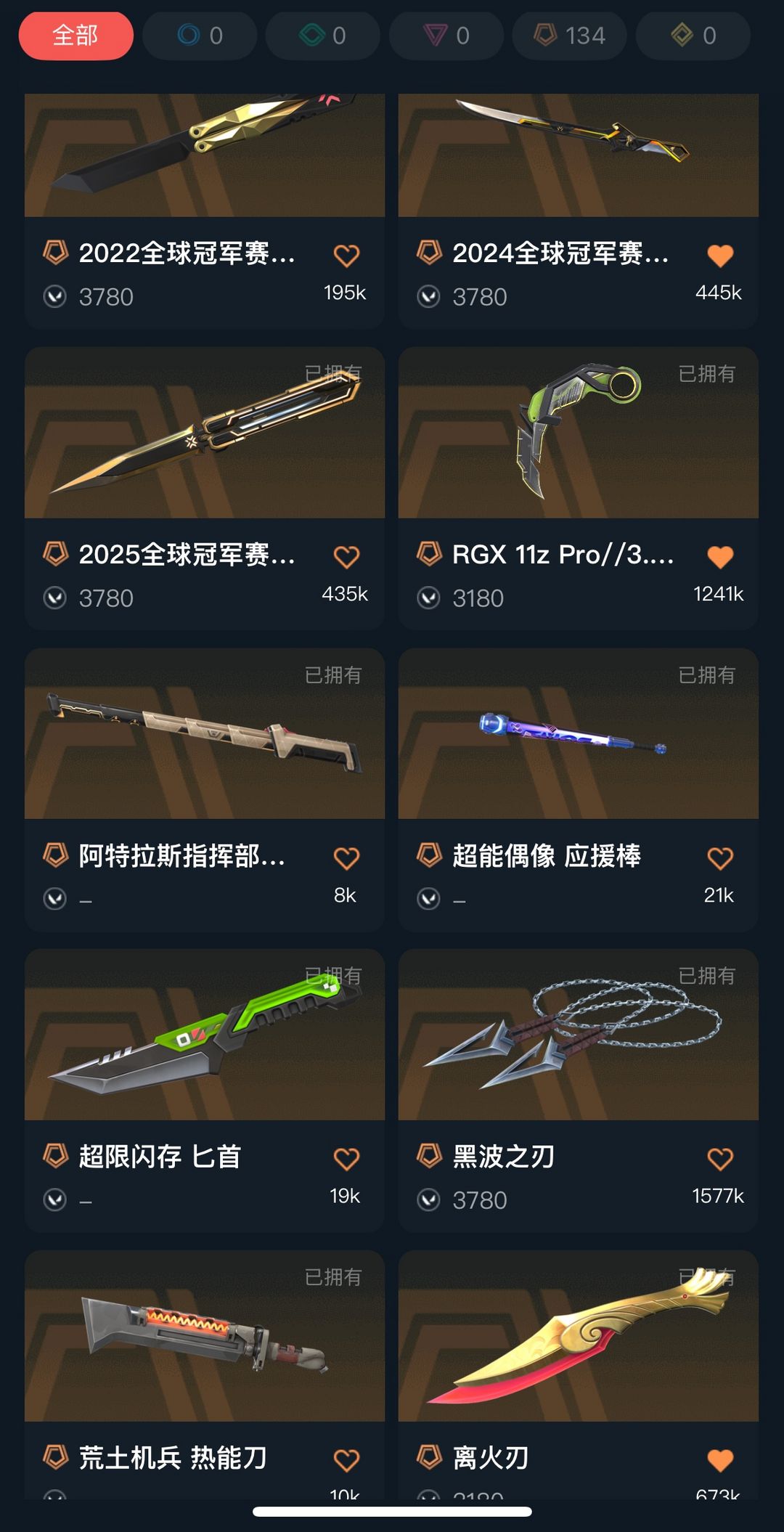Unfavorite the 离火刃 skin
Viewport: 784px width, 1532px height.
pos(720,1460)
